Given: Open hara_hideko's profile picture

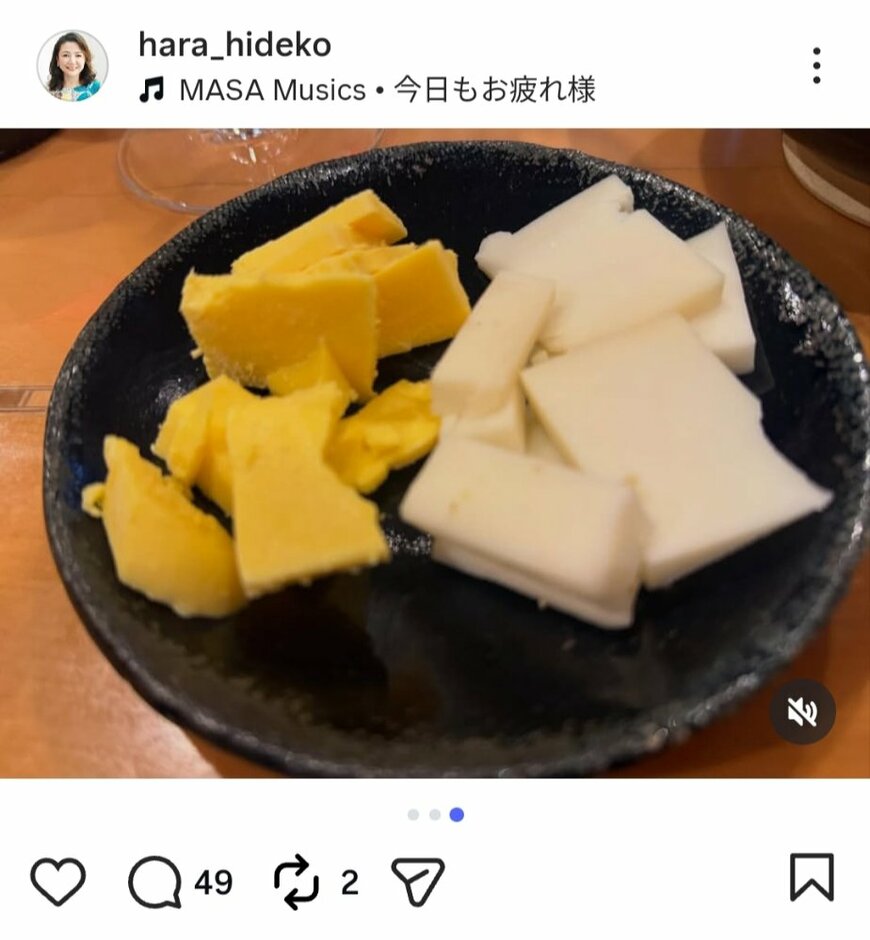Looking at the screenshot, I should coord(72,66).
